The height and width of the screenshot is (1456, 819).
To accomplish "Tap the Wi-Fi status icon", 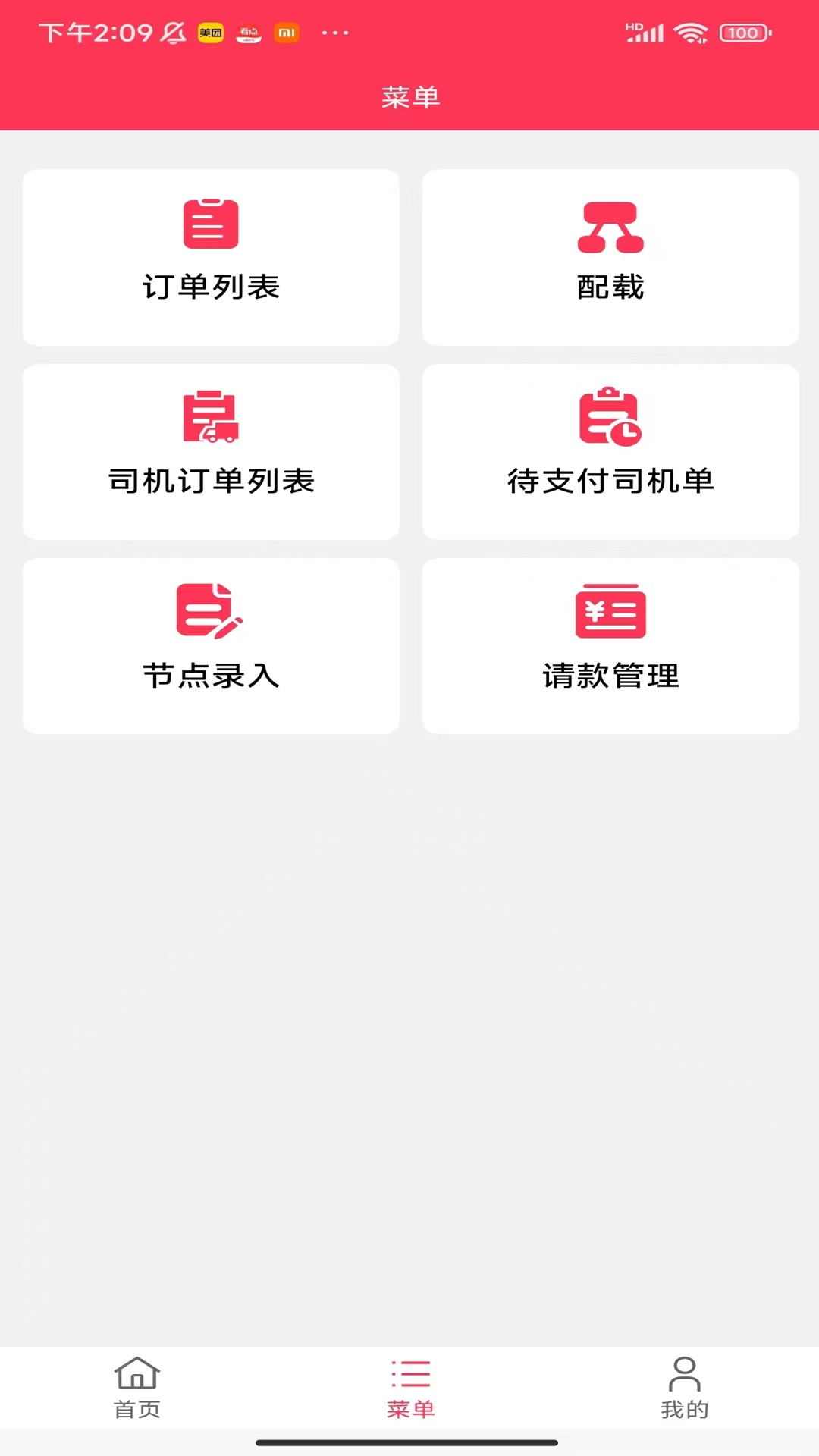I will click(x=689, y=33).
